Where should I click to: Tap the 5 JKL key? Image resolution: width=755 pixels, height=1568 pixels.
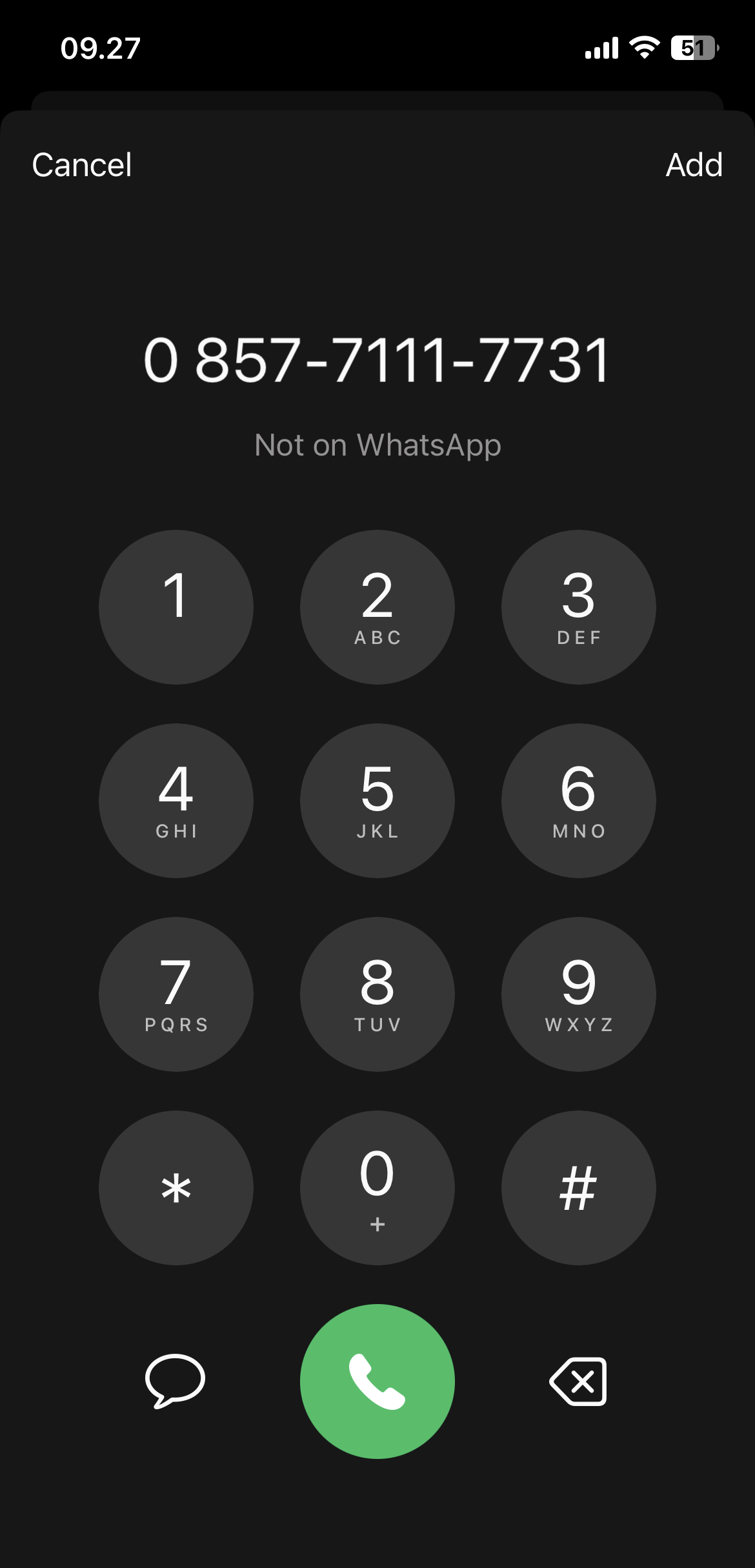tap(377, 801)
